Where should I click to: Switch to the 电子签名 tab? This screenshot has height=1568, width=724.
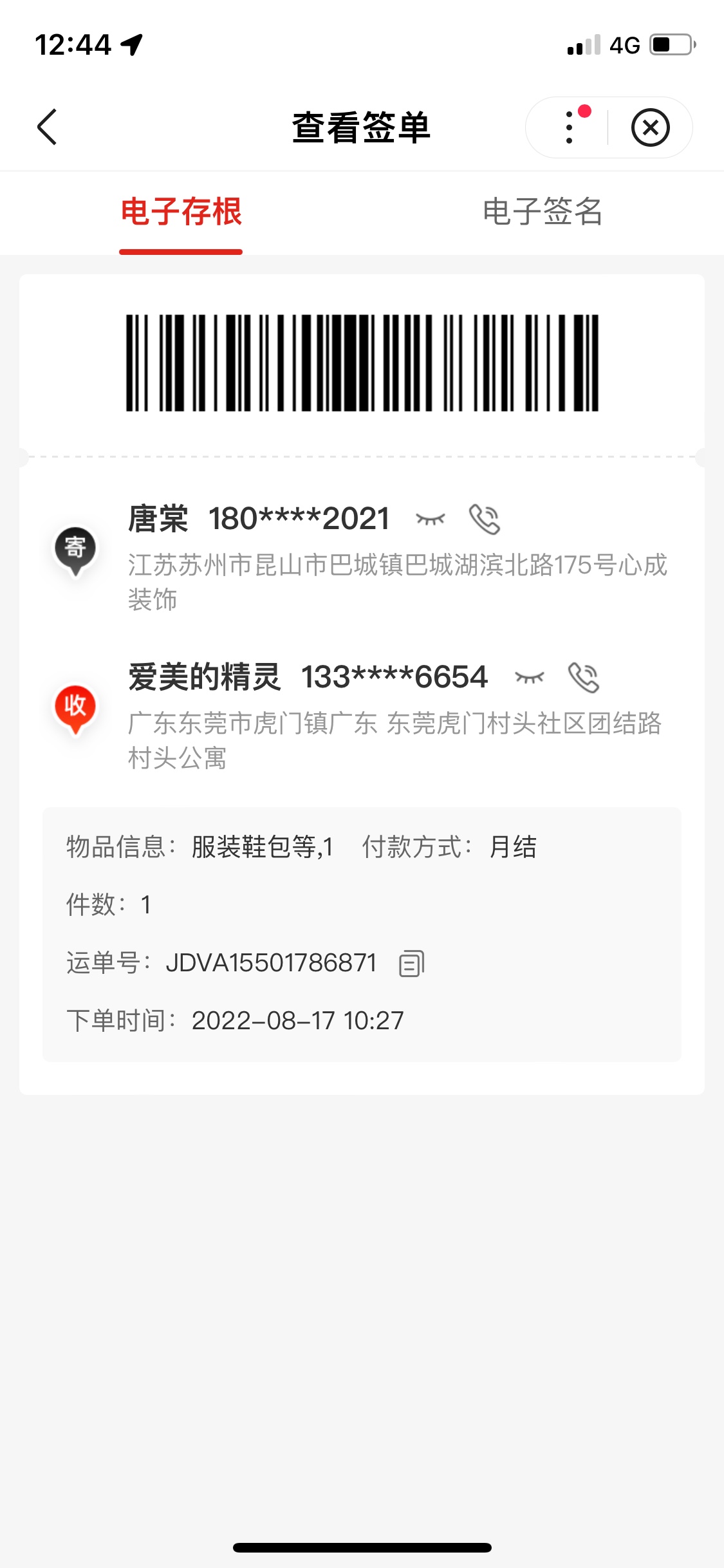[x=543, y=212]
